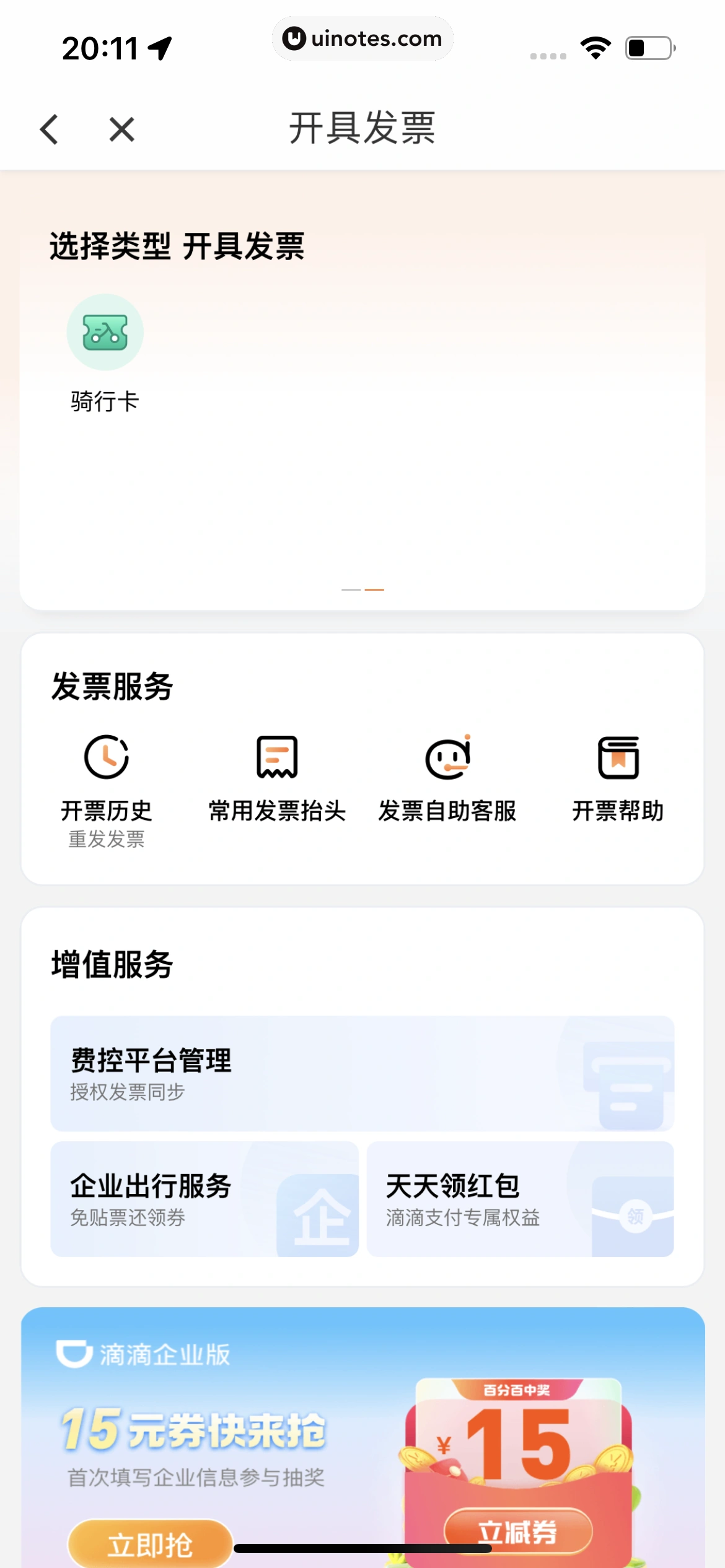Open 开票帮助 via the book icon

(x=618, y=757)
